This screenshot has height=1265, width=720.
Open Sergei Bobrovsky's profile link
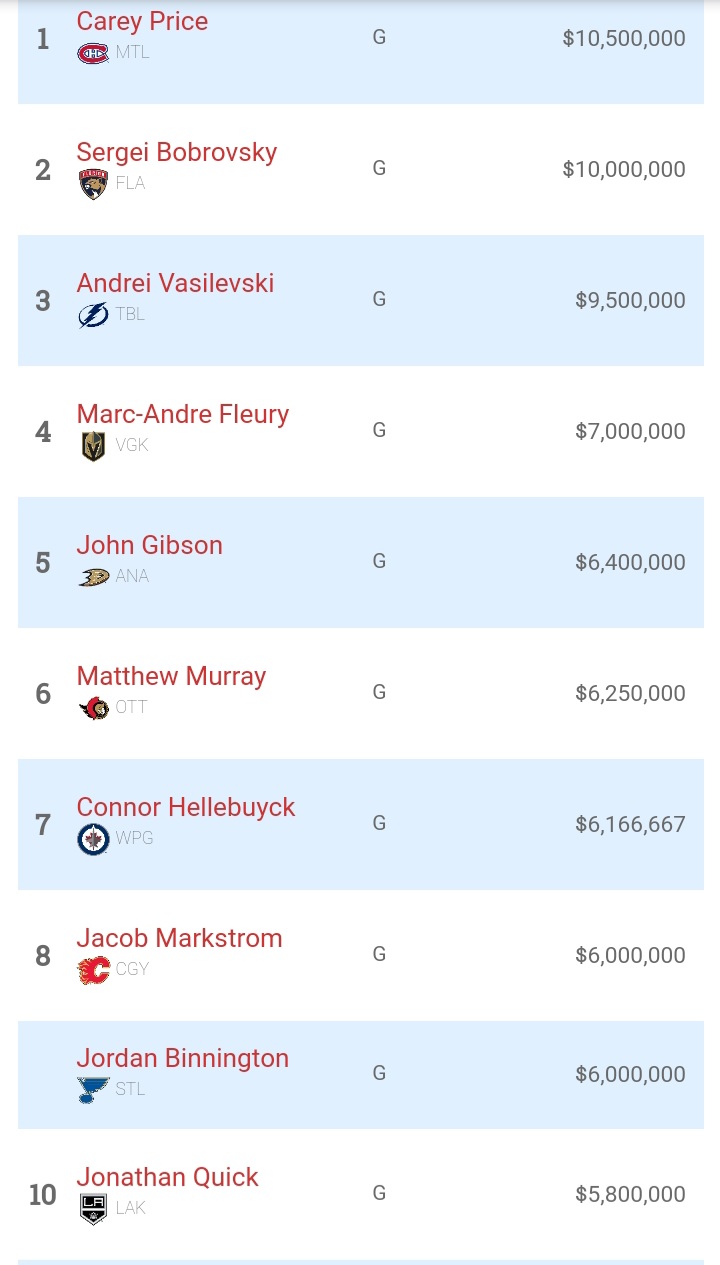tap(177, 152)
